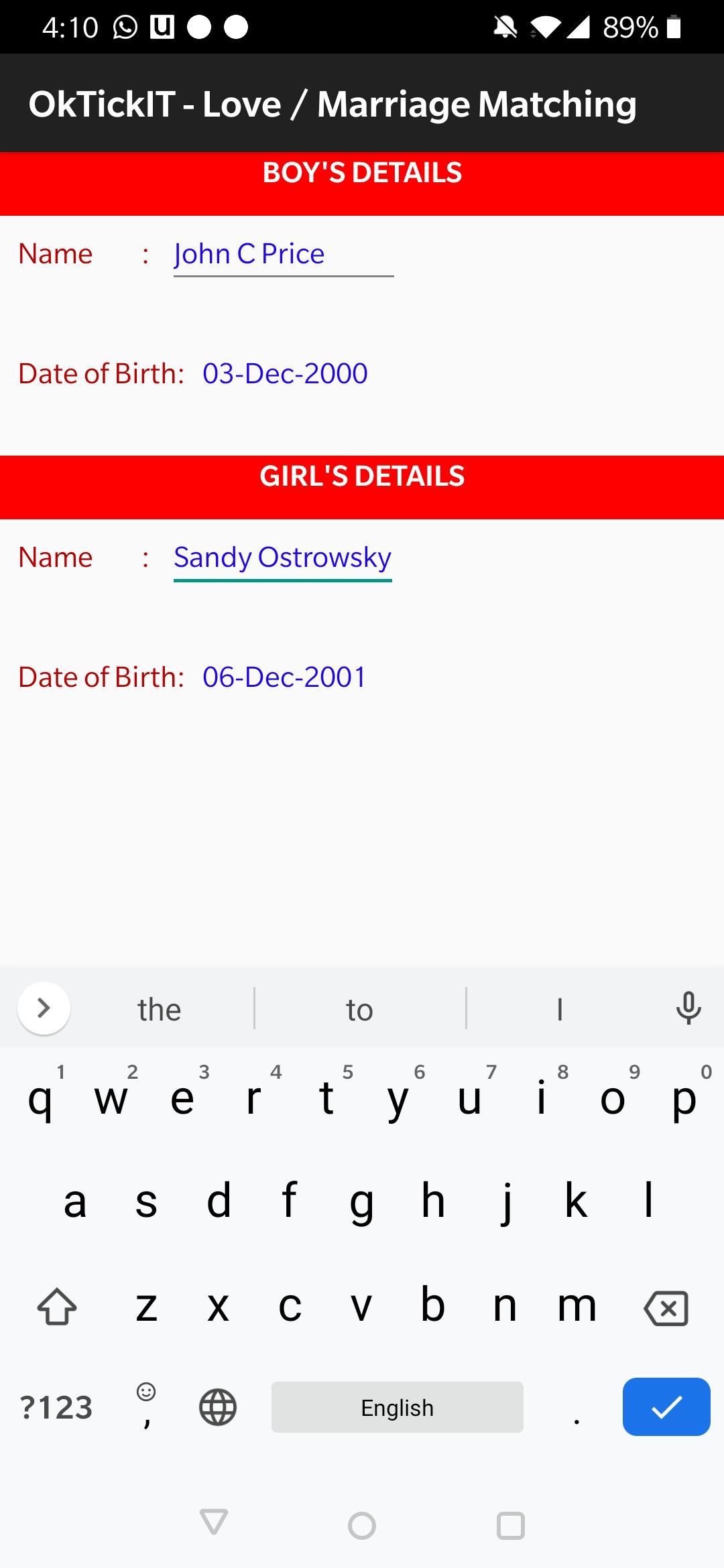724x1568 pixels.
Task: Change girl's date of birth 06-Dec-2001
Action: pyautogui.click(x=284, y=677)
